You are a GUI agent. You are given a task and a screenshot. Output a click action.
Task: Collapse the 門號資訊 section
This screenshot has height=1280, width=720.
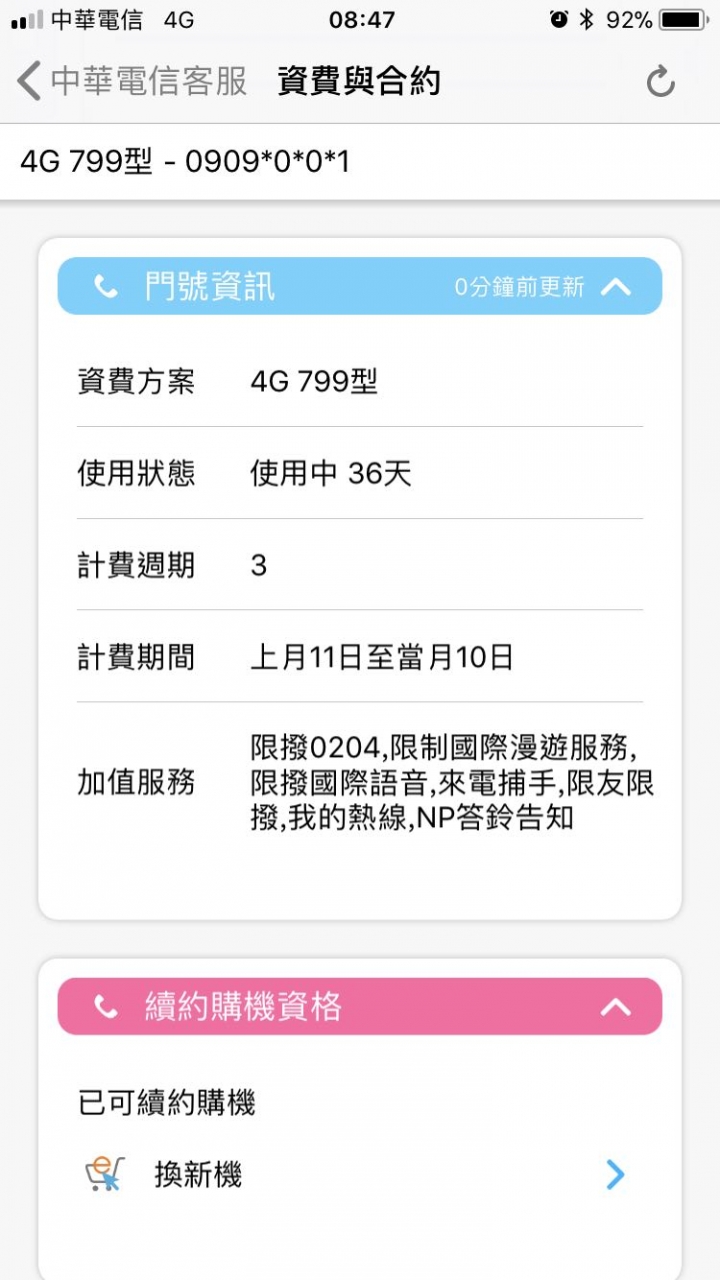point(616,287)
